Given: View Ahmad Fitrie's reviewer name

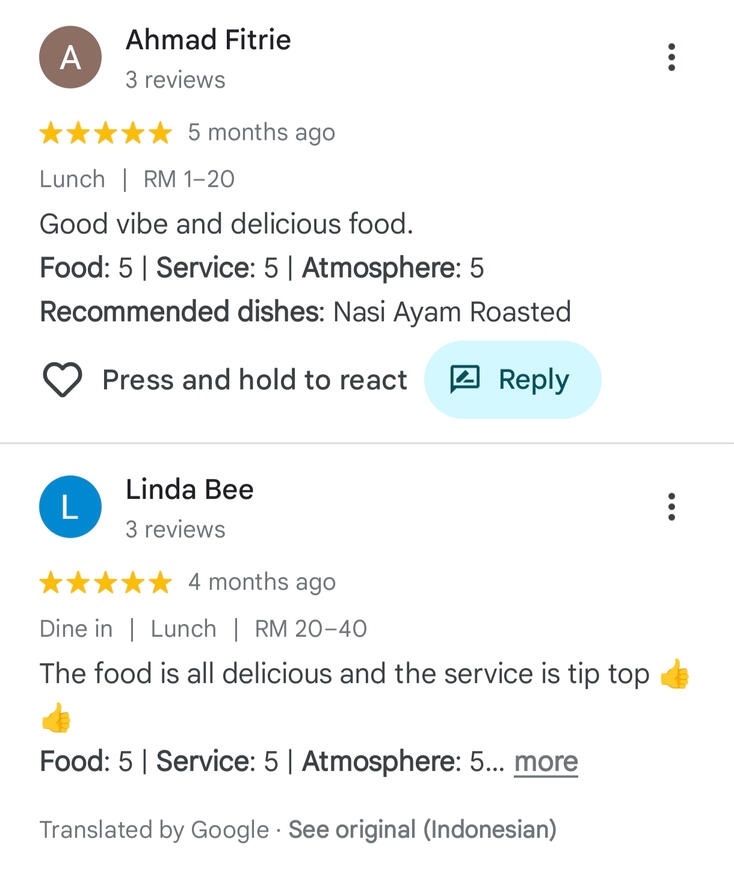Looking at the screenshot, I should [208, 41].
